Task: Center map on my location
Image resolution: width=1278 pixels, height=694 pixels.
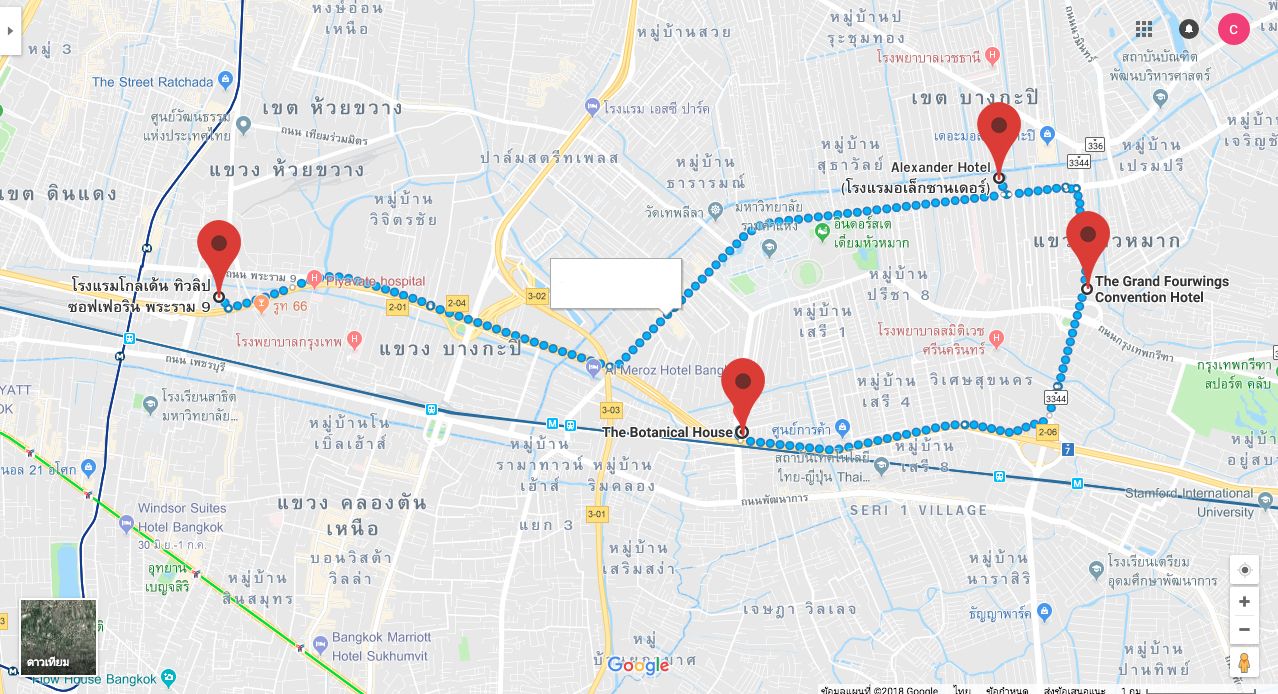Action: tap(1244, 570)
